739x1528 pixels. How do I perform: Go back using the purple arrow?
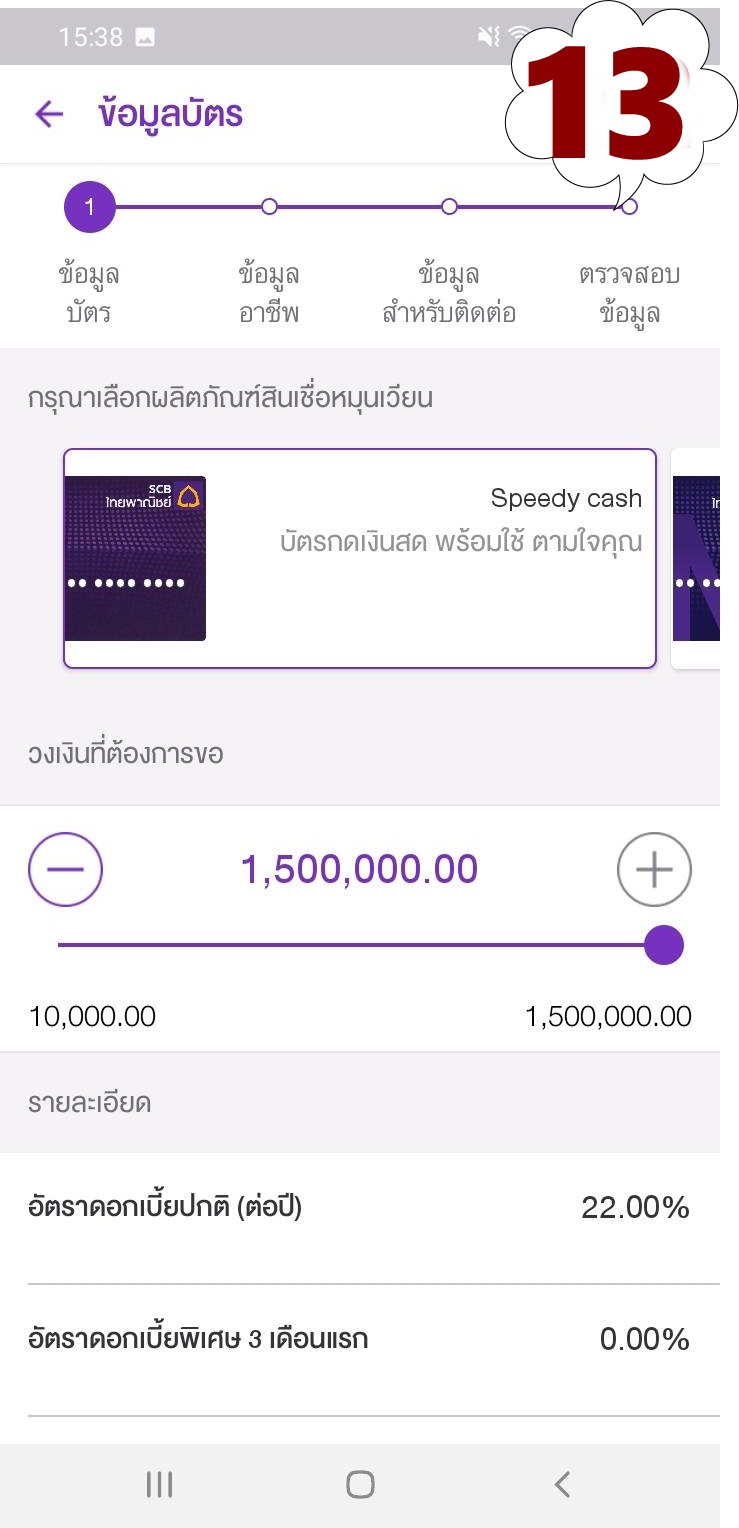tap(49, 115)
